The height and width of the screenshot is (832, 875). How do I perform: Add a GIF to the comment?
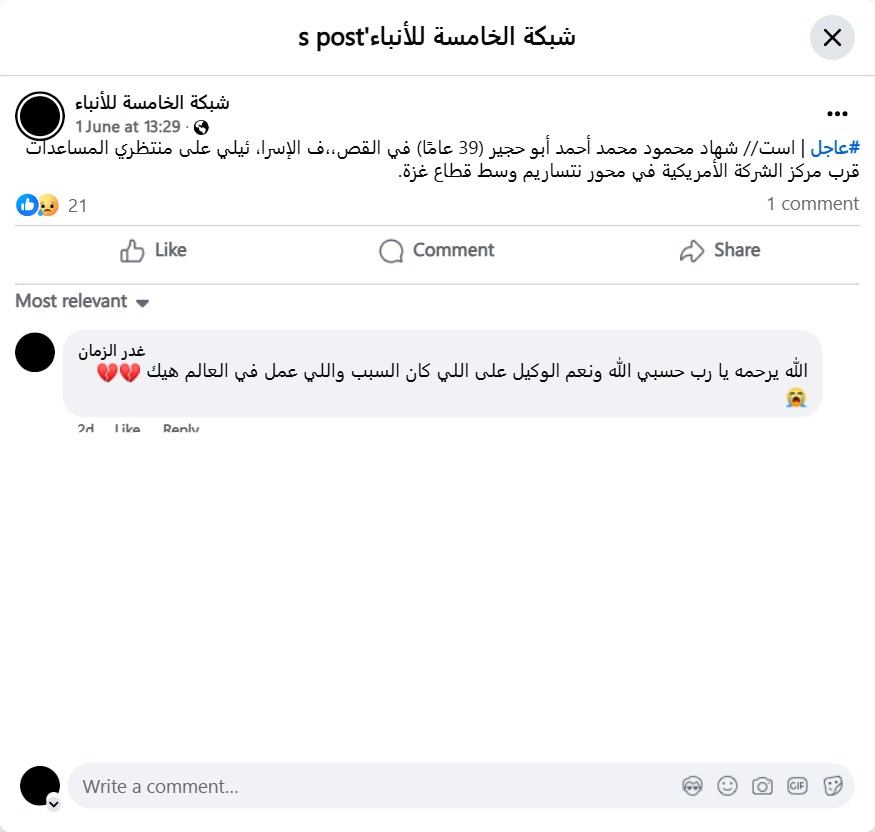[797, 786]
